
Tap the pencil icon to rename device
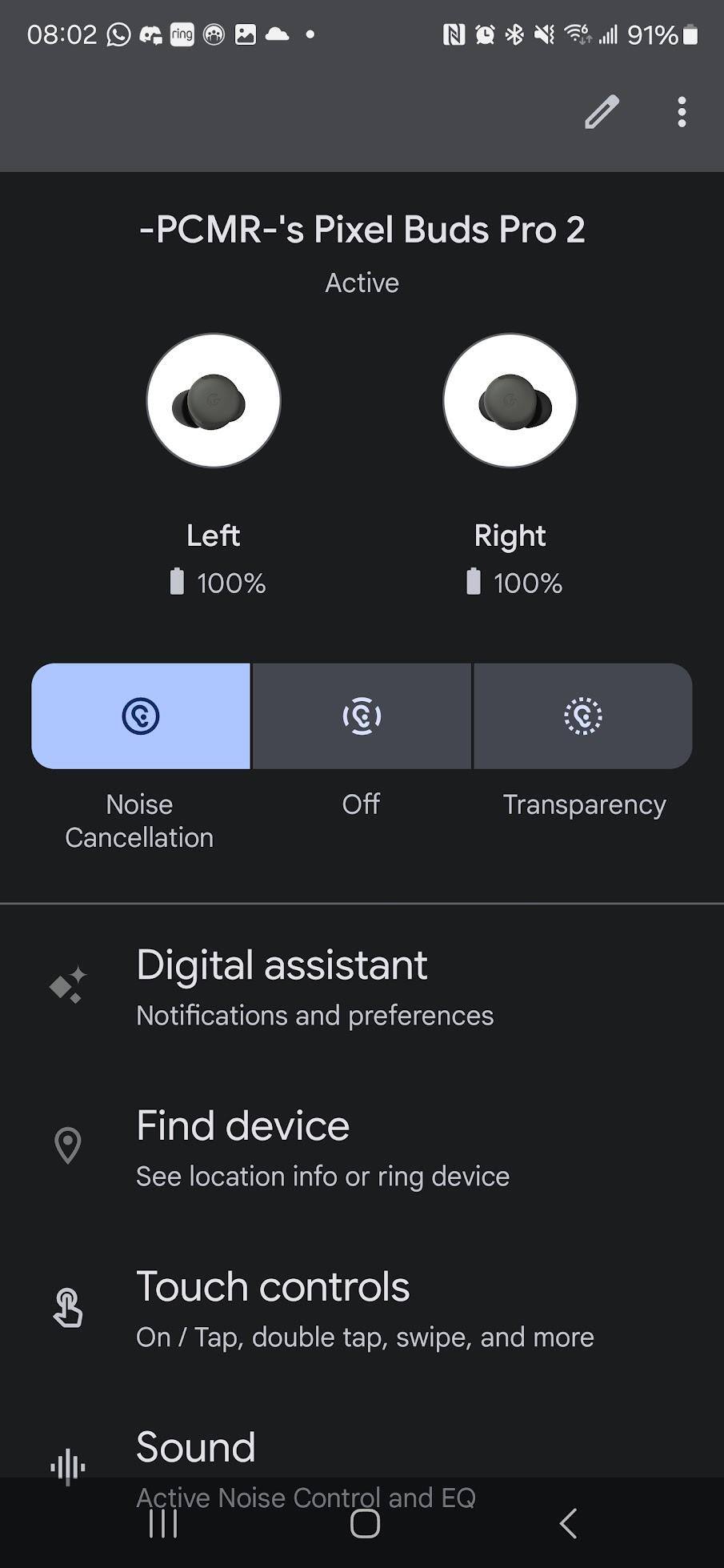tap(602, 112)
